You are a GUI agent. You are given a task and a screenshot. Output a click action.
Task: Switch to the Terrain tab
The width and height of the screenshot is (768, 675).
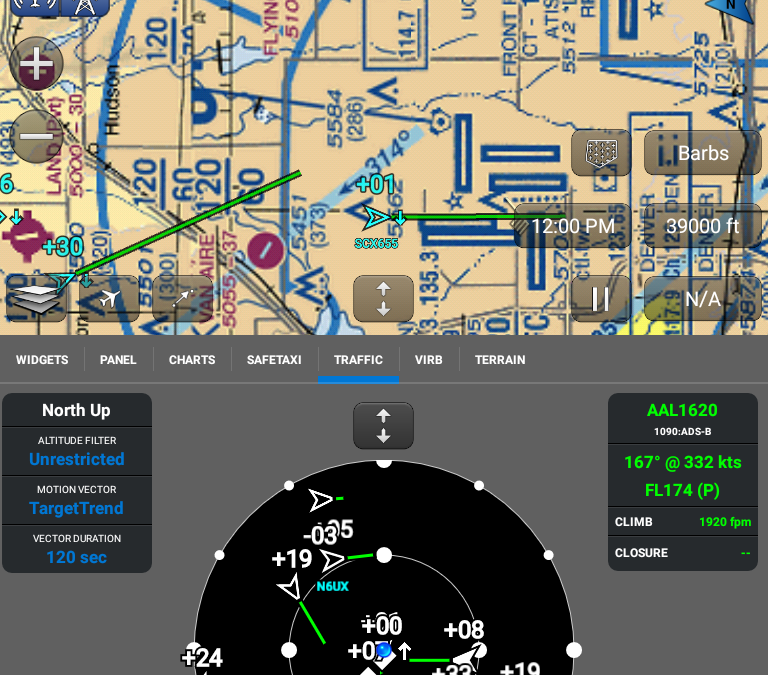[500, 360]
